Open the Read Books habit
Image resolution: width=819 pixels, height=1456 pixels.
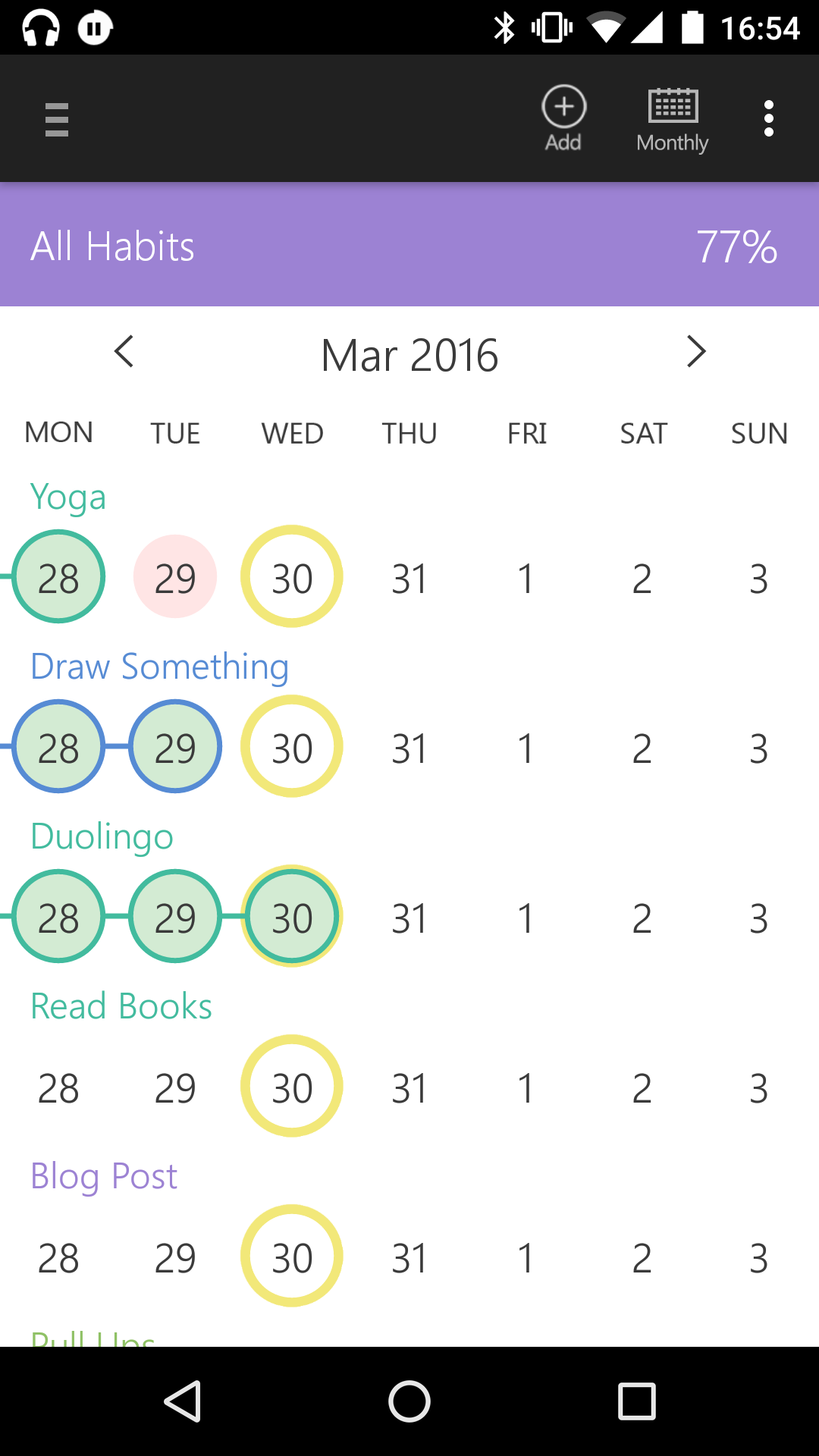[121, 1007]
